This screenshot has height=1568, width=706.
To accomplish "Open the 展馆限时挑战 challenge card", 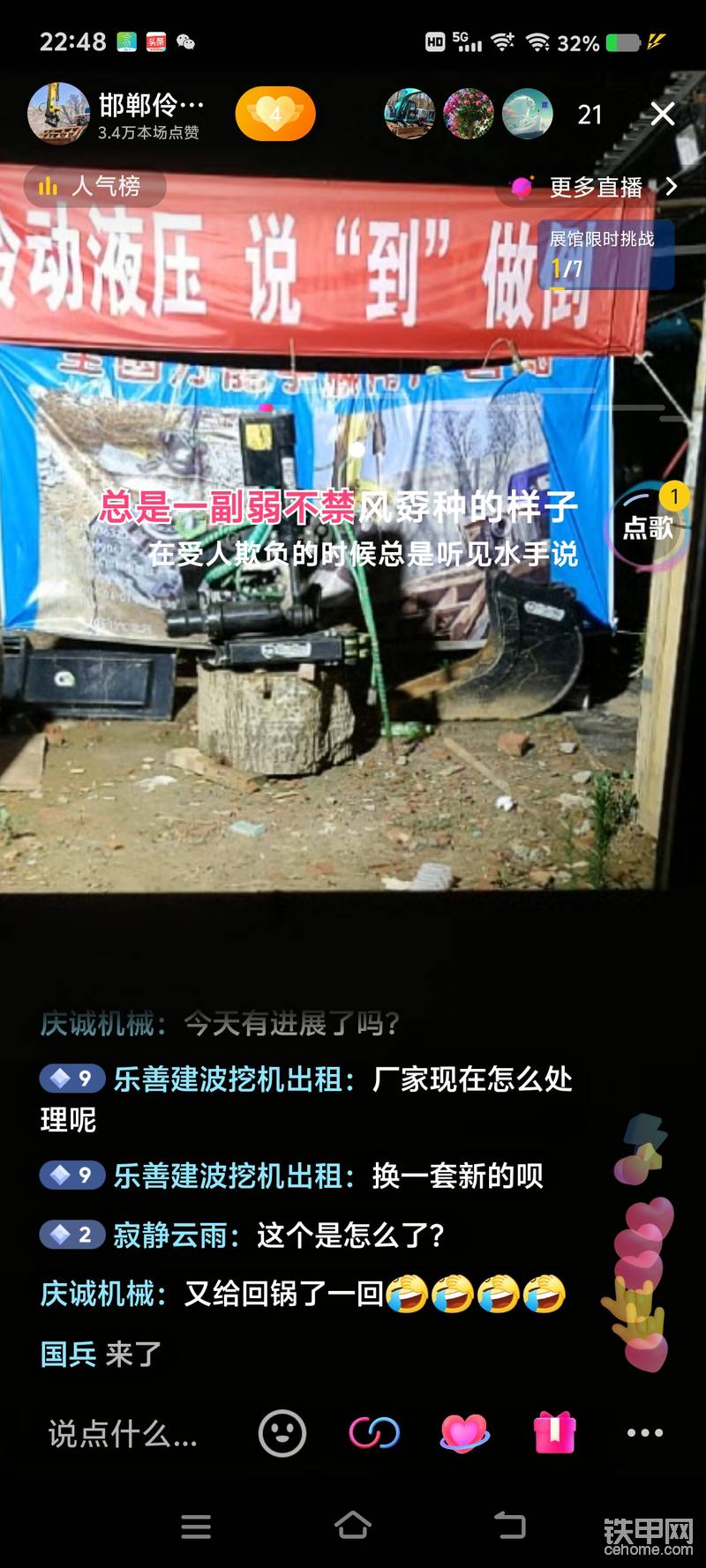I will 605,254.
